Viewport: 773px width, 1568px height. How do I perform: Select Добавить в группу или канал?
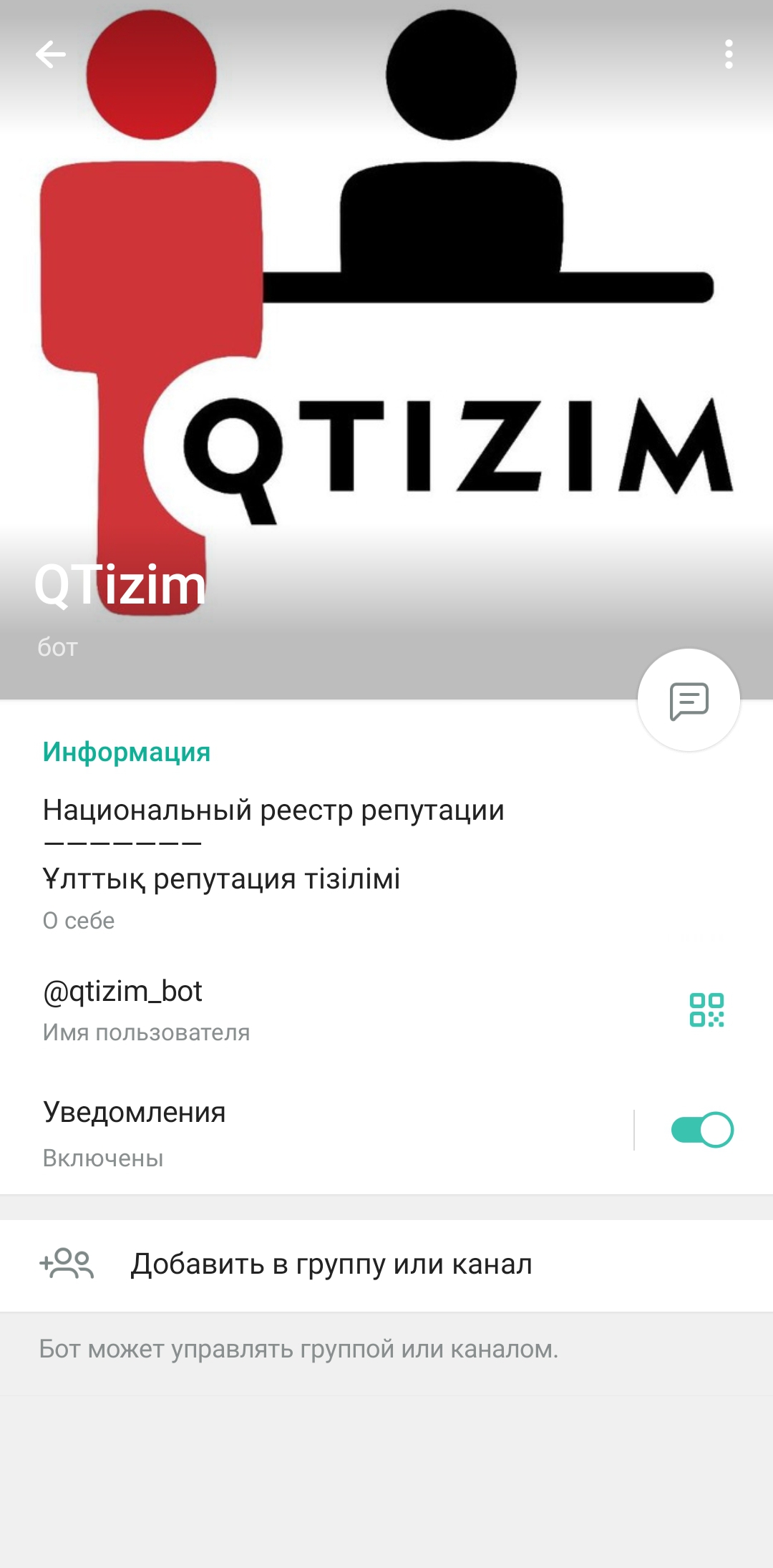[331, 1264]
